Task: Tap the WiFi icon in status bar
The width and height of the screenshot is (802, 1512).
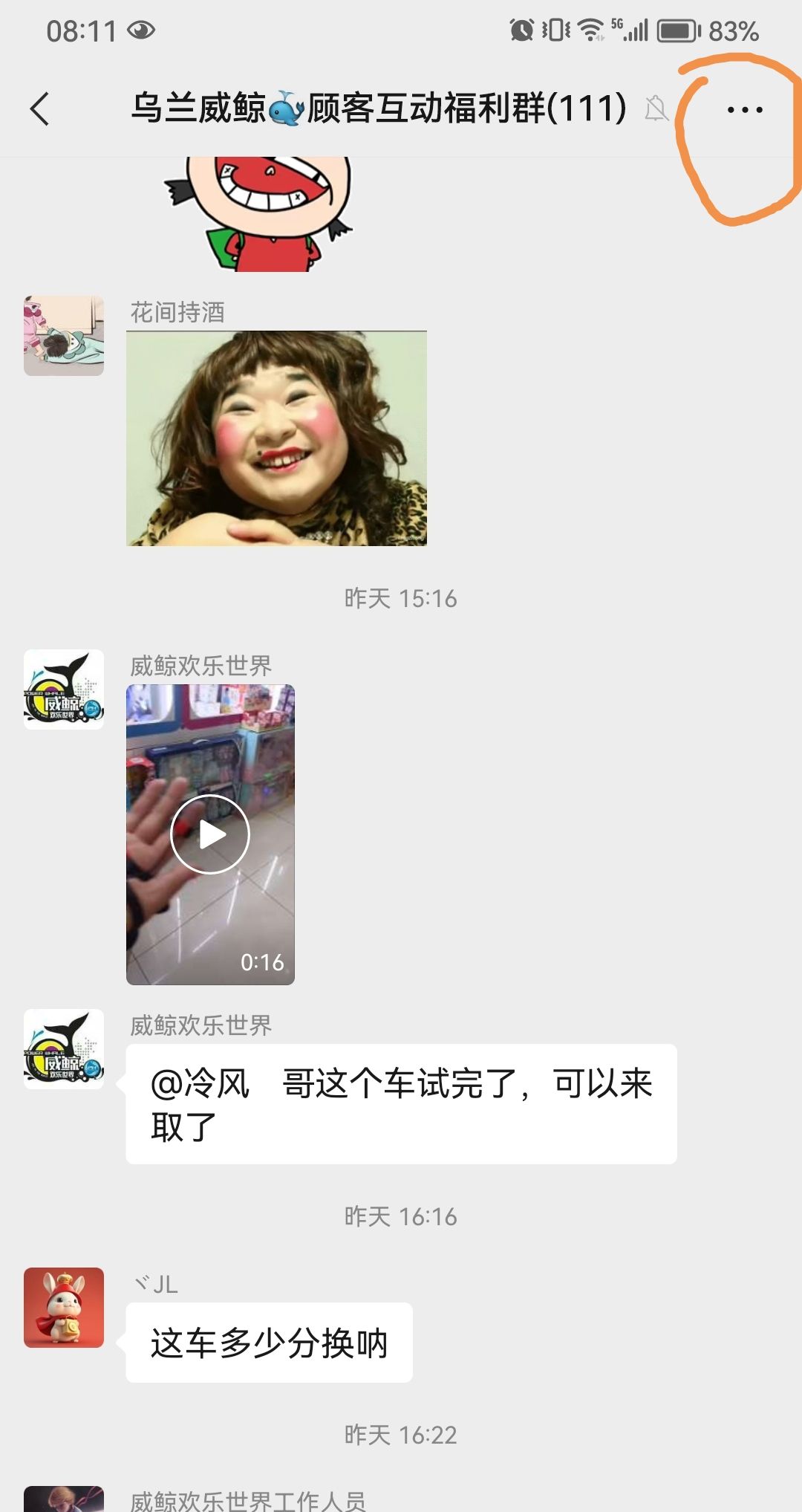Action: point(590,28)
